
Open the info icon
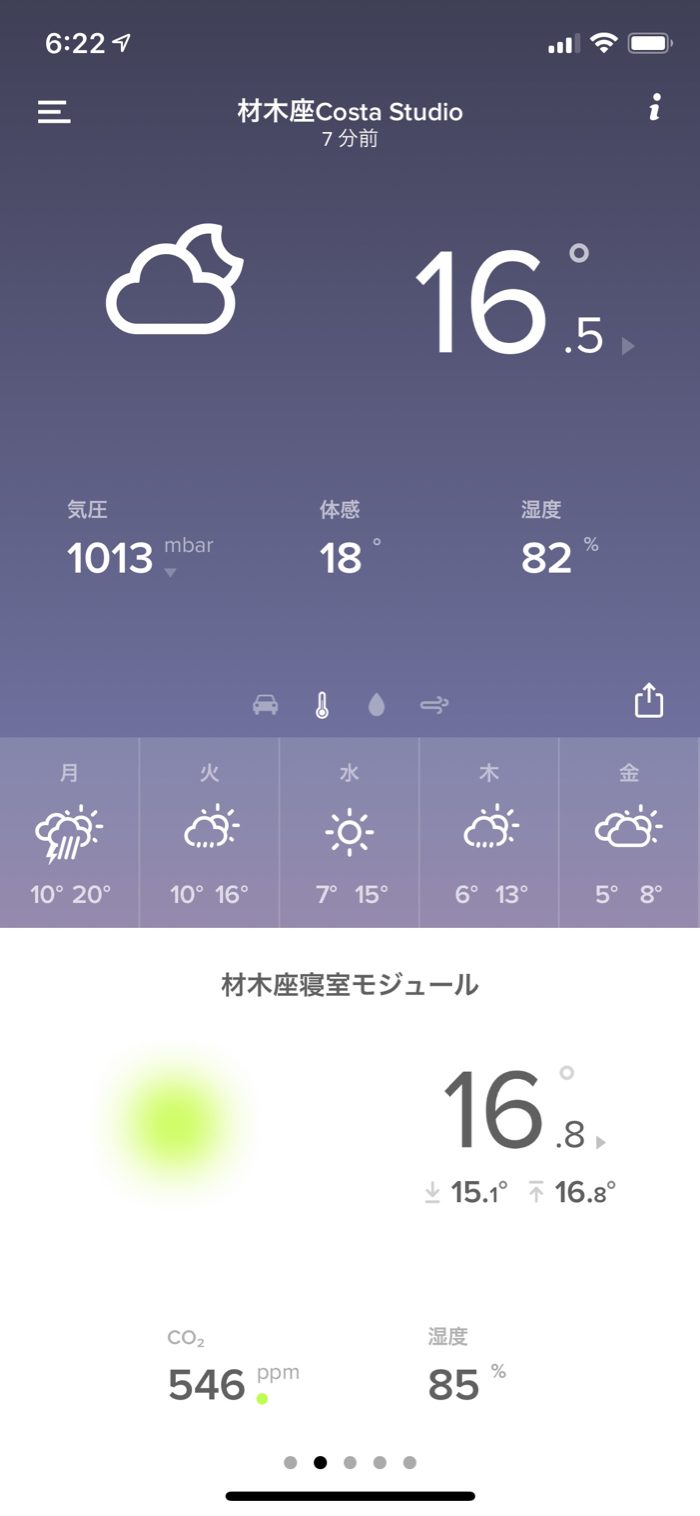(x=654, y=108)
